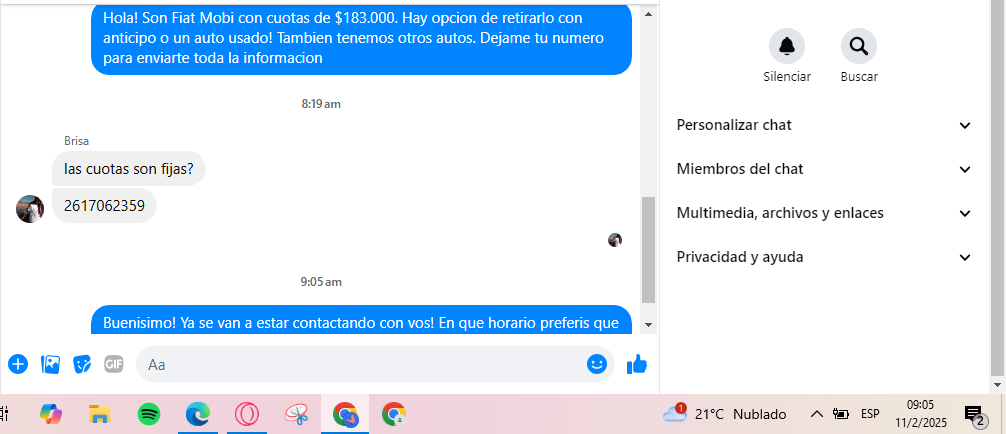The width and height of the screenshot is (1006, 434).
Task: Open the GIF picker
Action: (114, 364)
